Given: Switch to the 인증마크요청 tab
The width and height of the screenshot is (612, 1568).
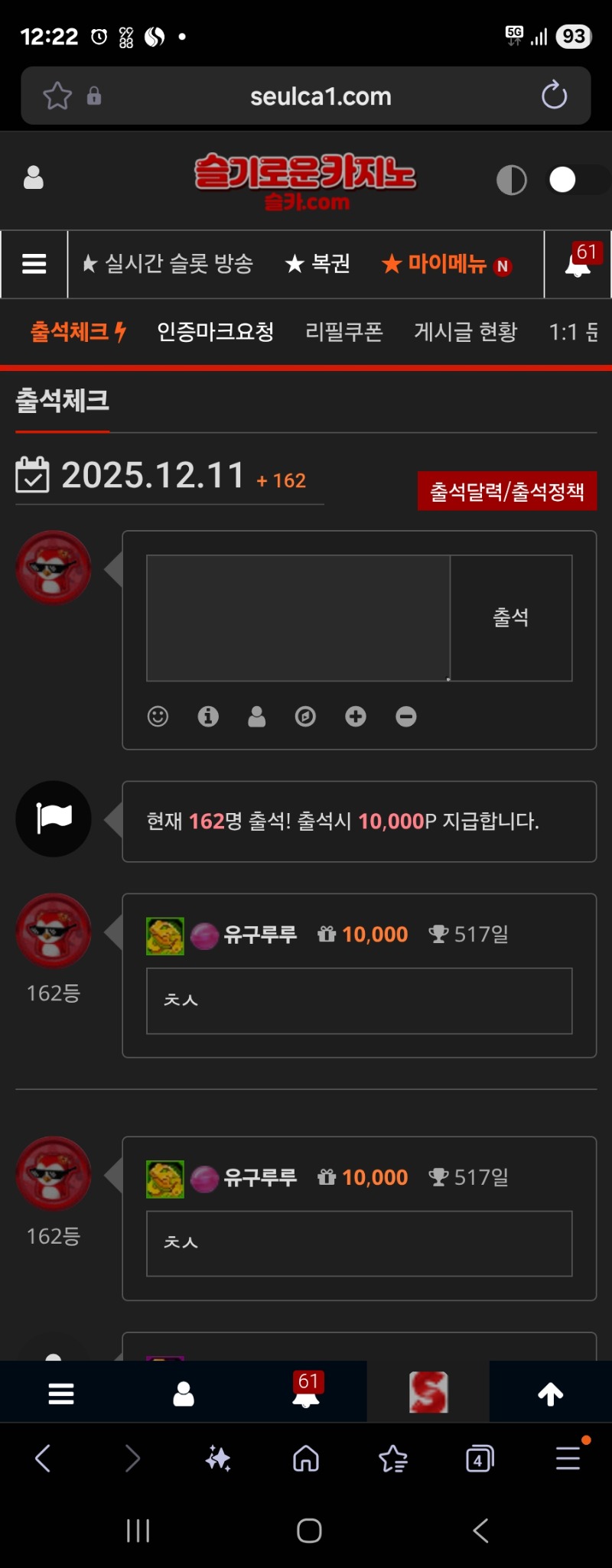Looking at the screenshot, I should pos(215,332).
